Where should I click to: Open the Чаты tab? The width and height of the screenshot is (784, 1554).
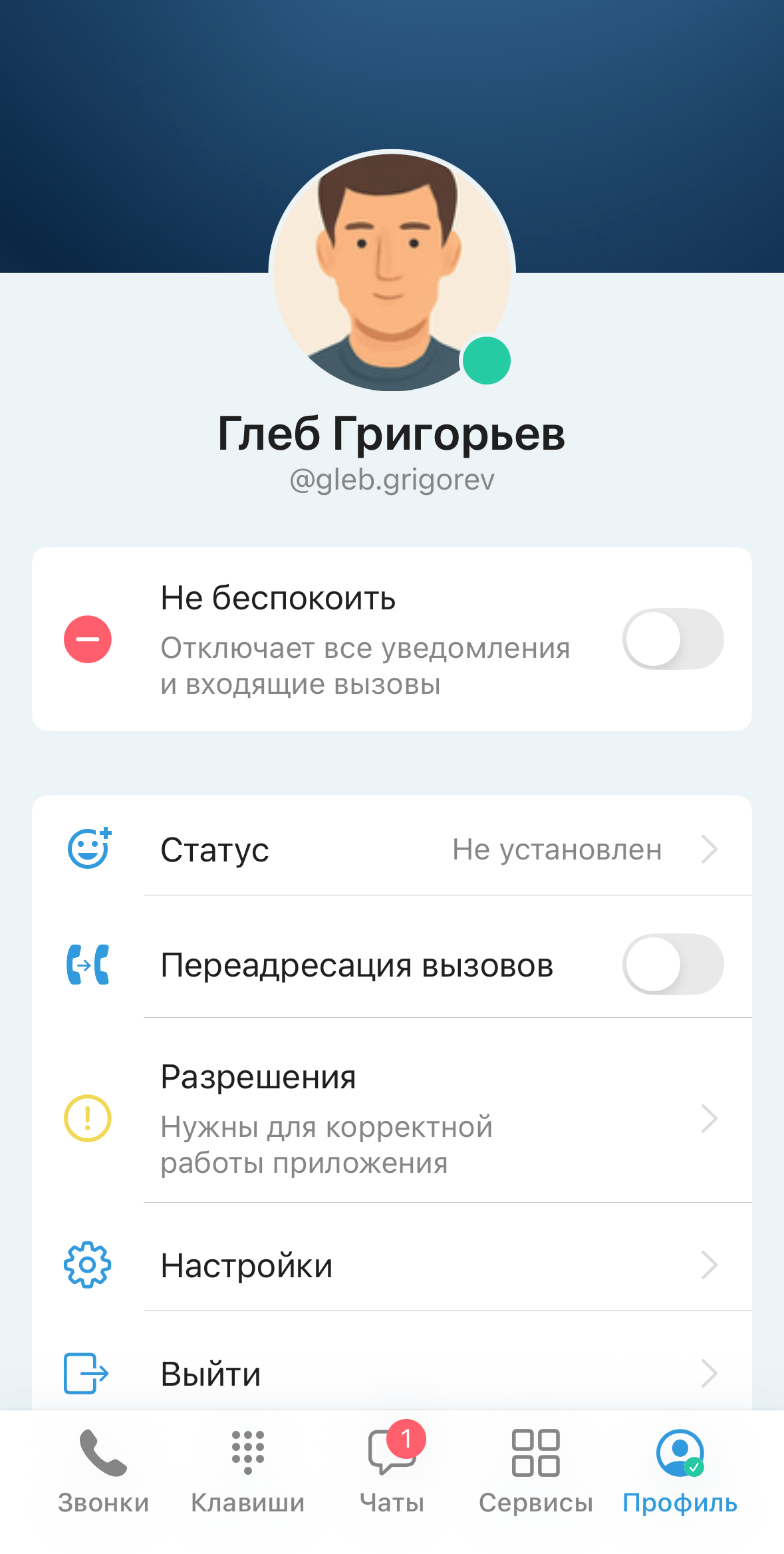point(392,1470)
